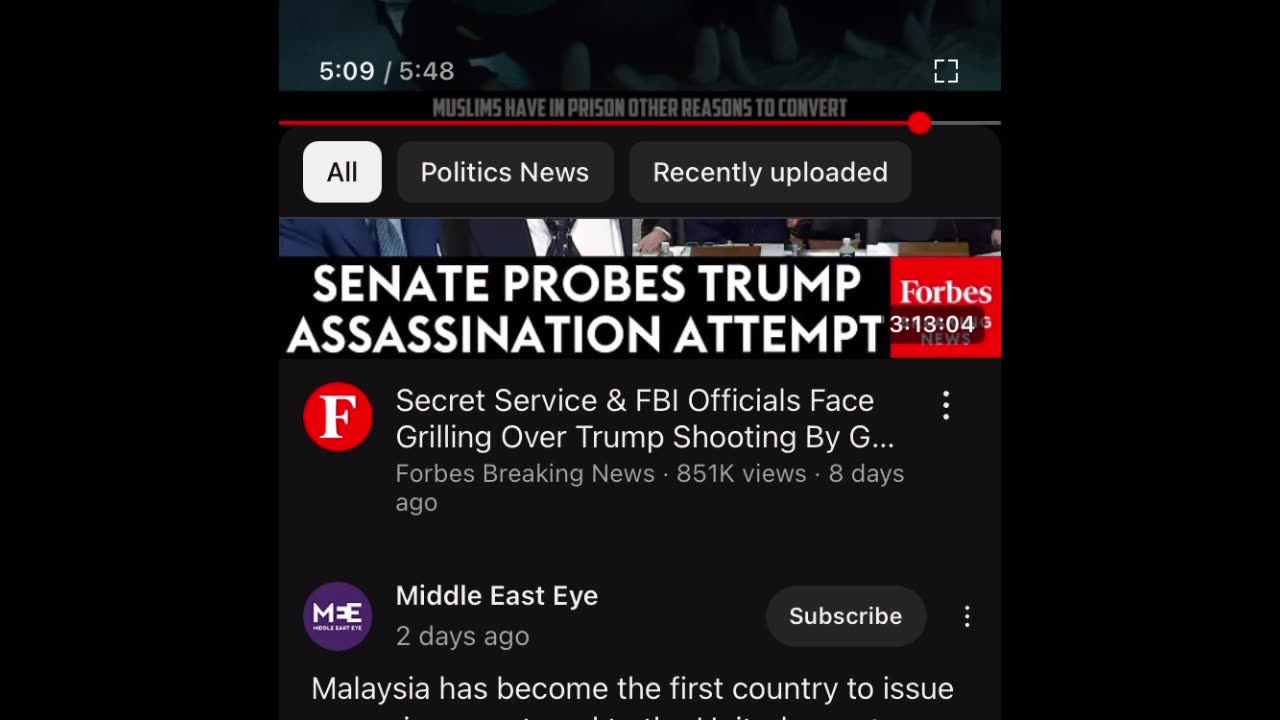Open Middle East Eye channel avatar
Image resolution: width=1280 pixels, height=720 pixels.
point(338,616)
